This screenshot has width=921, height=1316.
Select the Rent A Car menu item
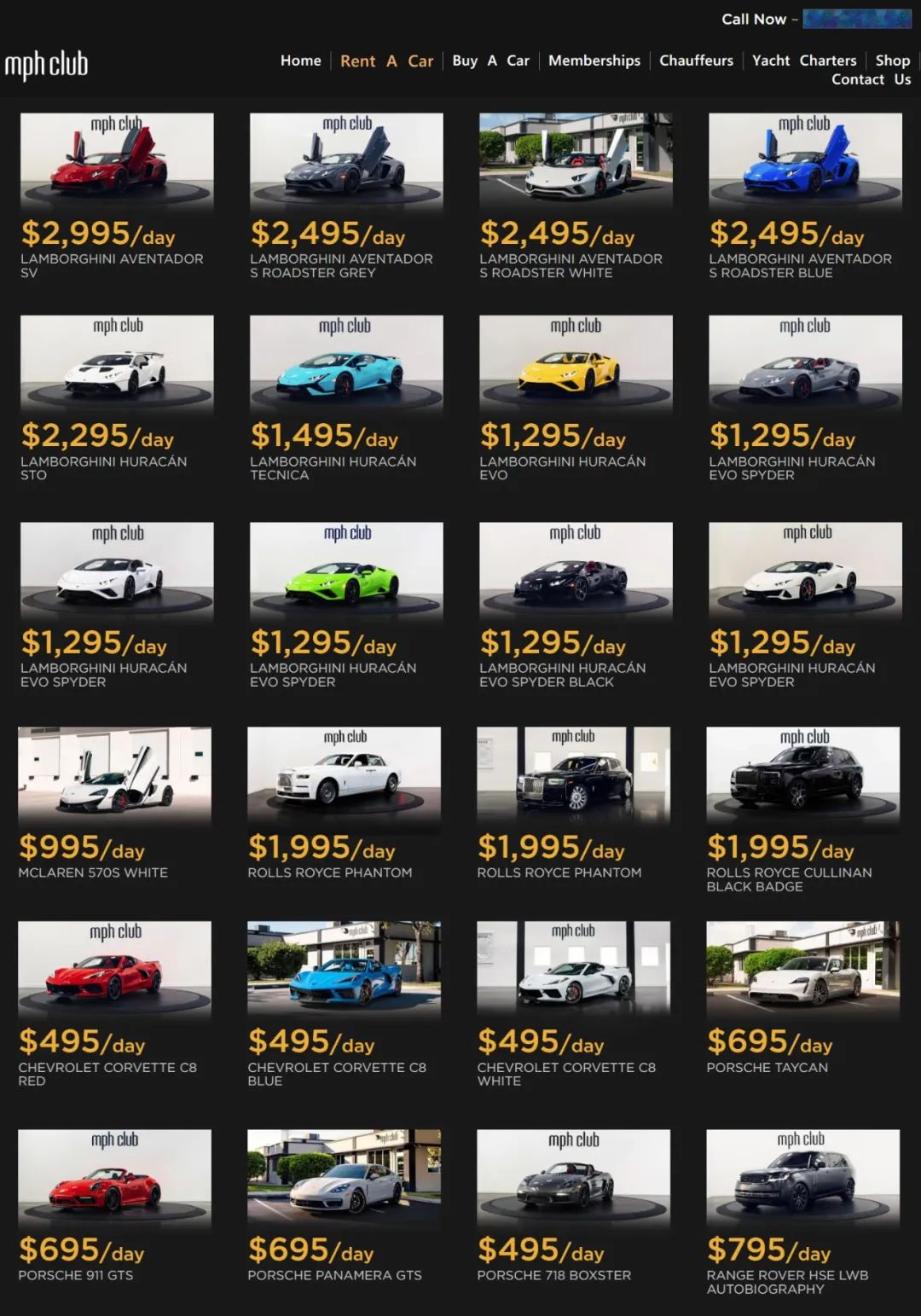[386, 61]
